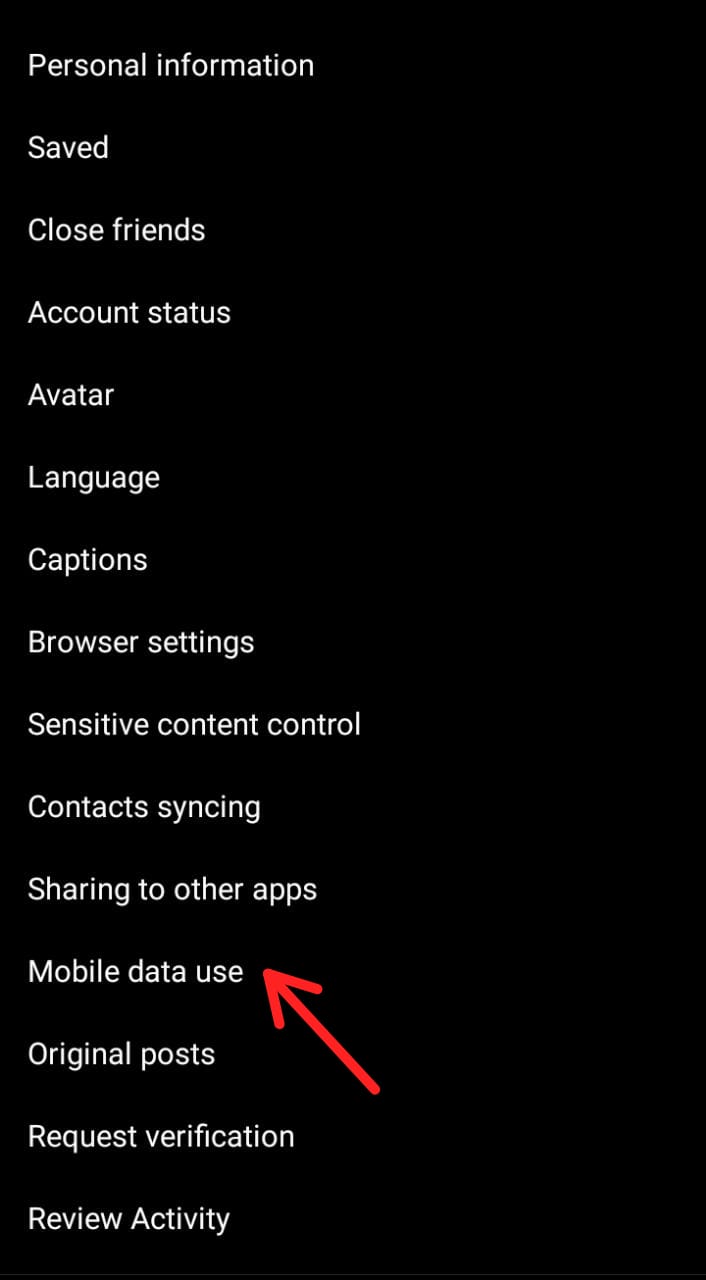Screen dimensions: 706x1280
Task: Open Contacts syncing
Action: click(144, 807)
